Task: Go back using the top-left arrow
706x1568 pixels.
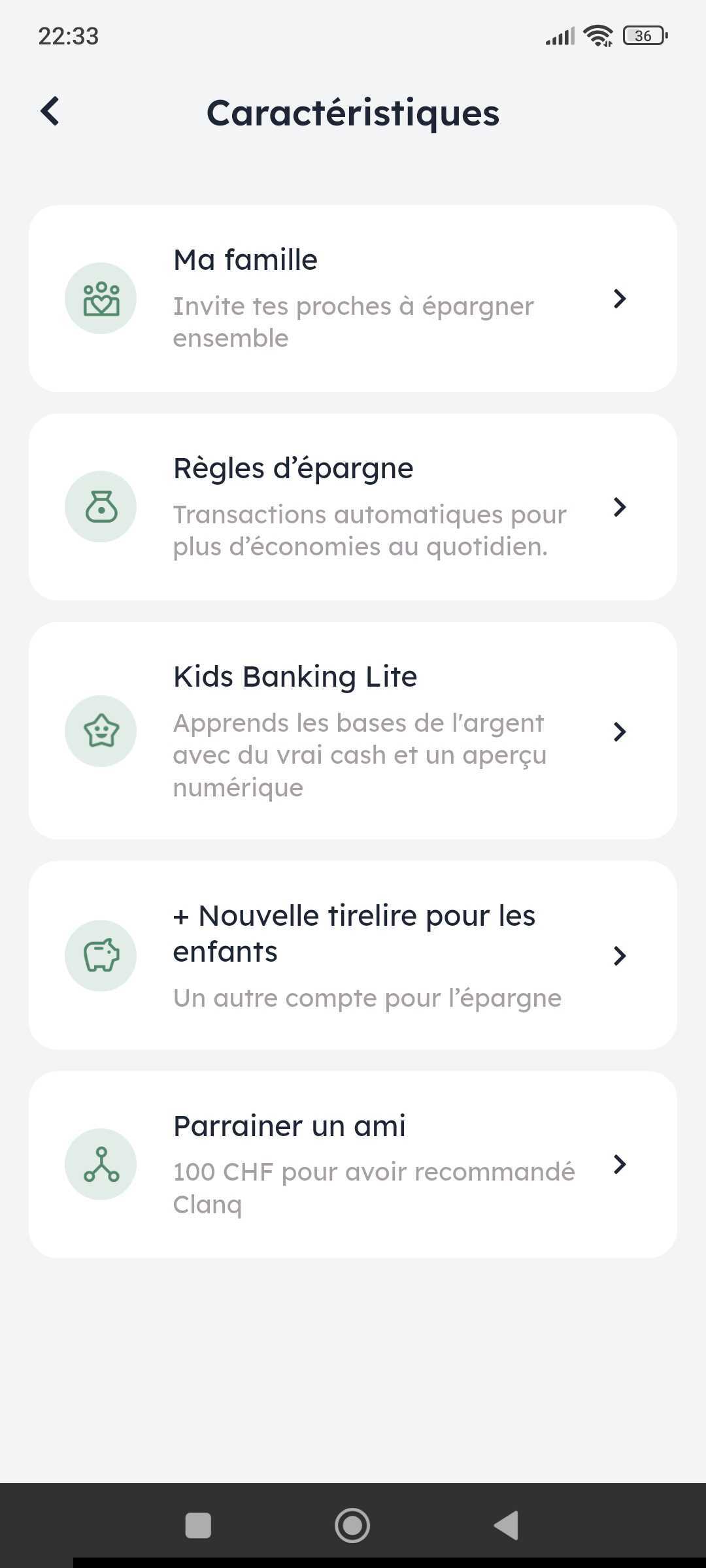Action: (x=50, y=111)
